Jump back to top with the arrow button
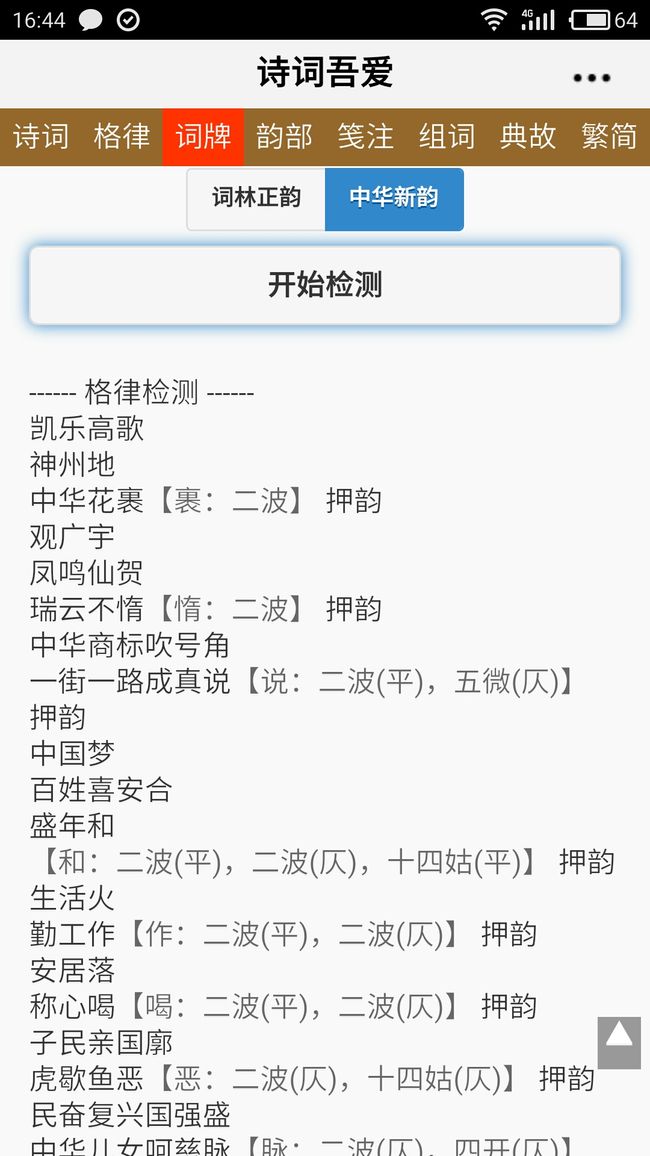This screenshot has width=650, height=1156. (x=619, y=1042)
